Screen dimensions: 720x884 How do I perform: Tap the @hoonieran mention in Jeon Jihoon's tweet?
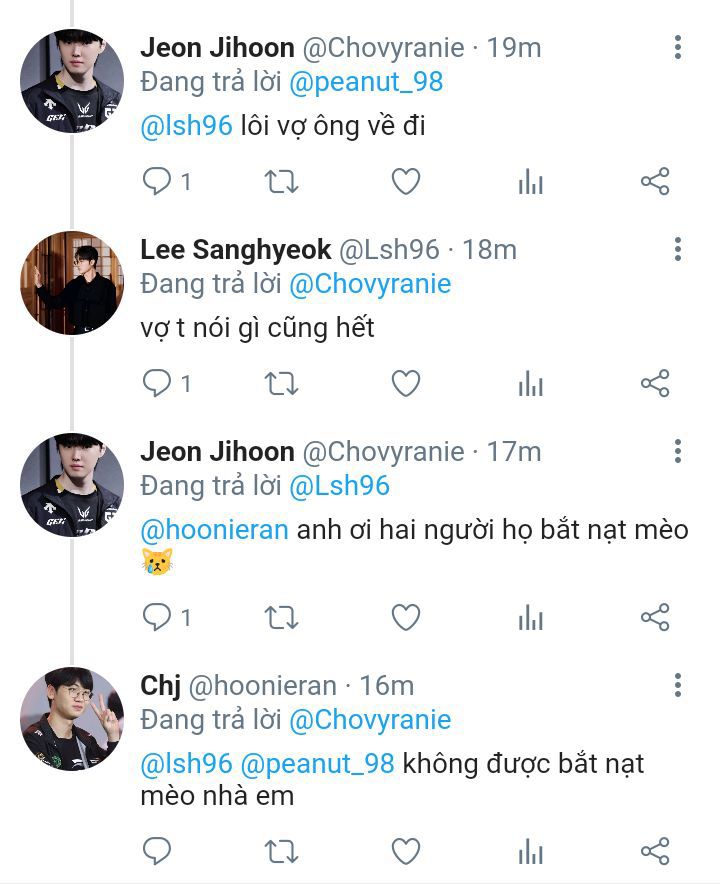click(214, 529)
